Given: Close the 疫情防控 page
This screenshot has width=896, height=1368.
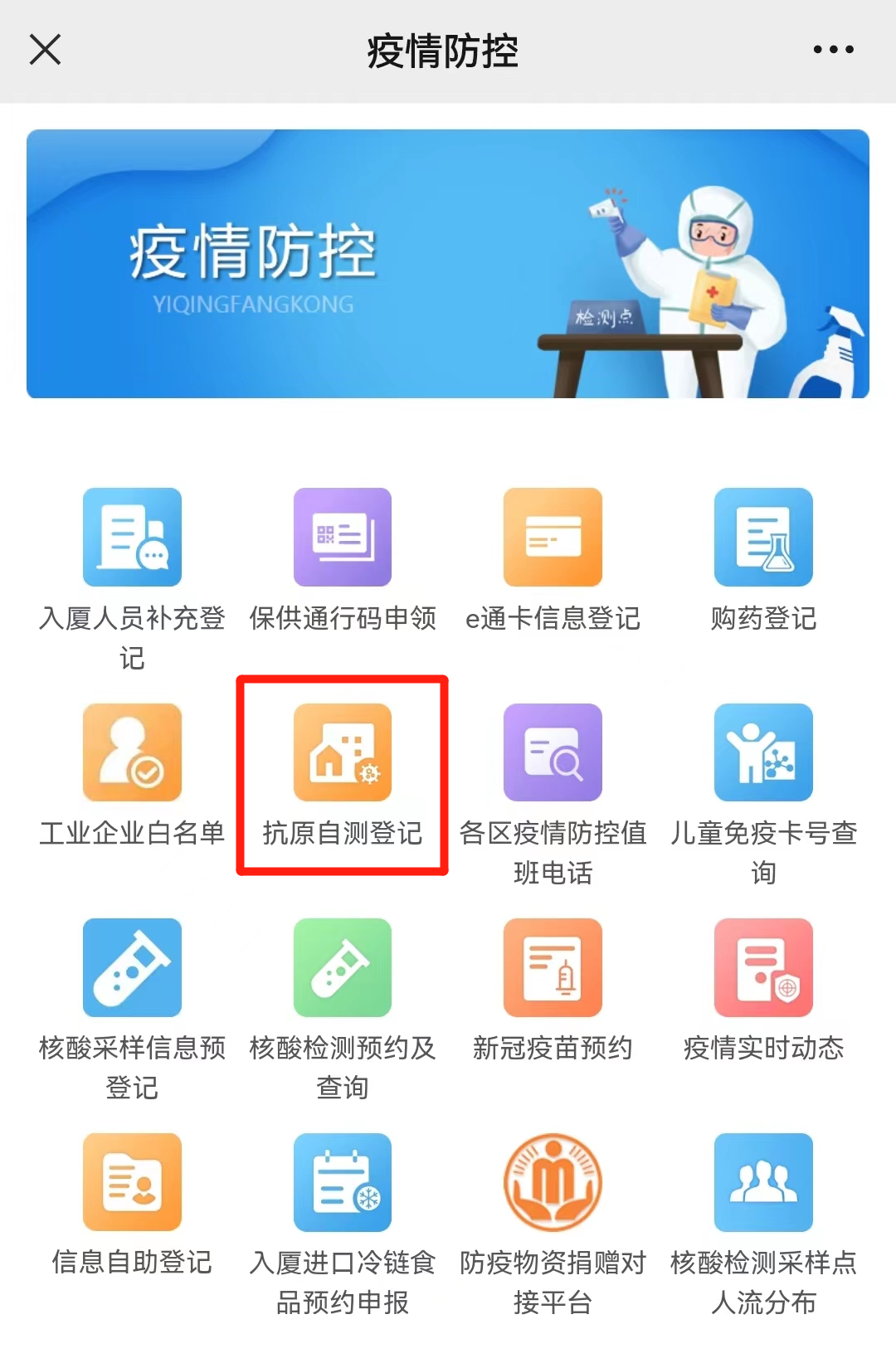Looking at the screenshot, I should [46, 50].
